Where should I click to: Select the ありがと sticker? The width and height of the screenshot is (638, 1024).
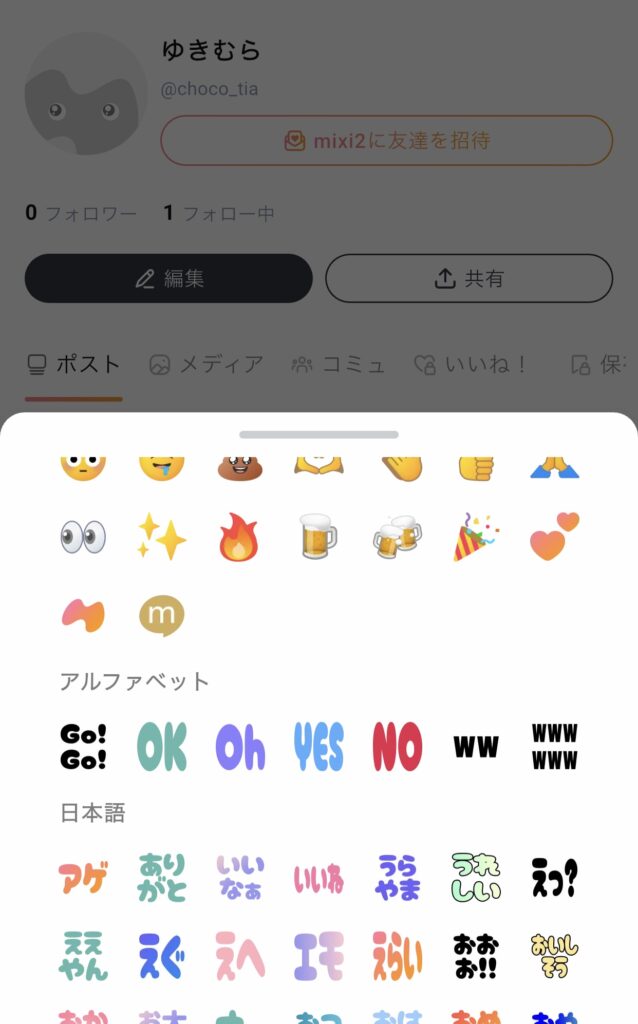click(x=161, y=877)
